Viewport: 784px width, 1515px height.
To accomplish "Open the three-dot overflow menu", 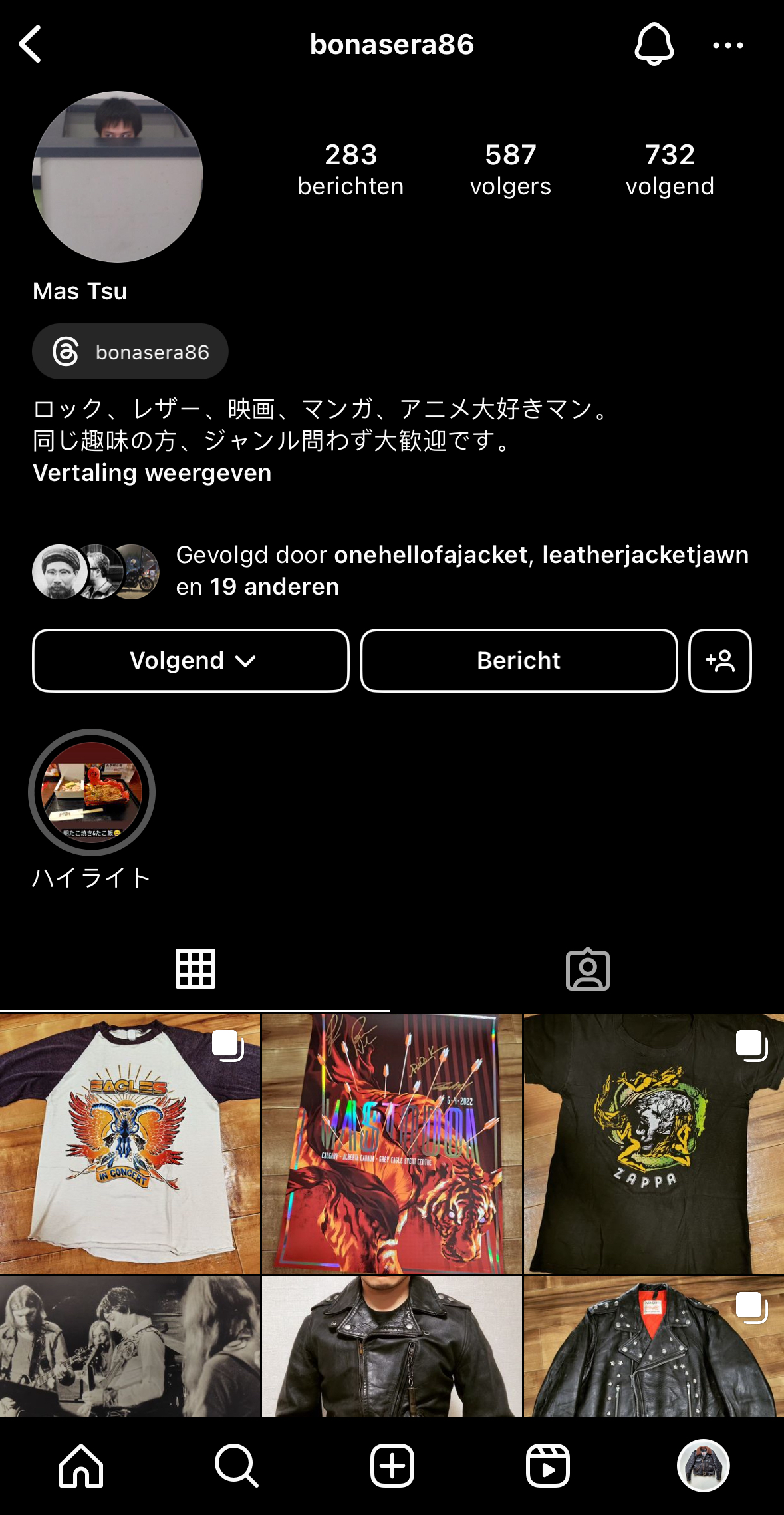I will tap(727, 45).
